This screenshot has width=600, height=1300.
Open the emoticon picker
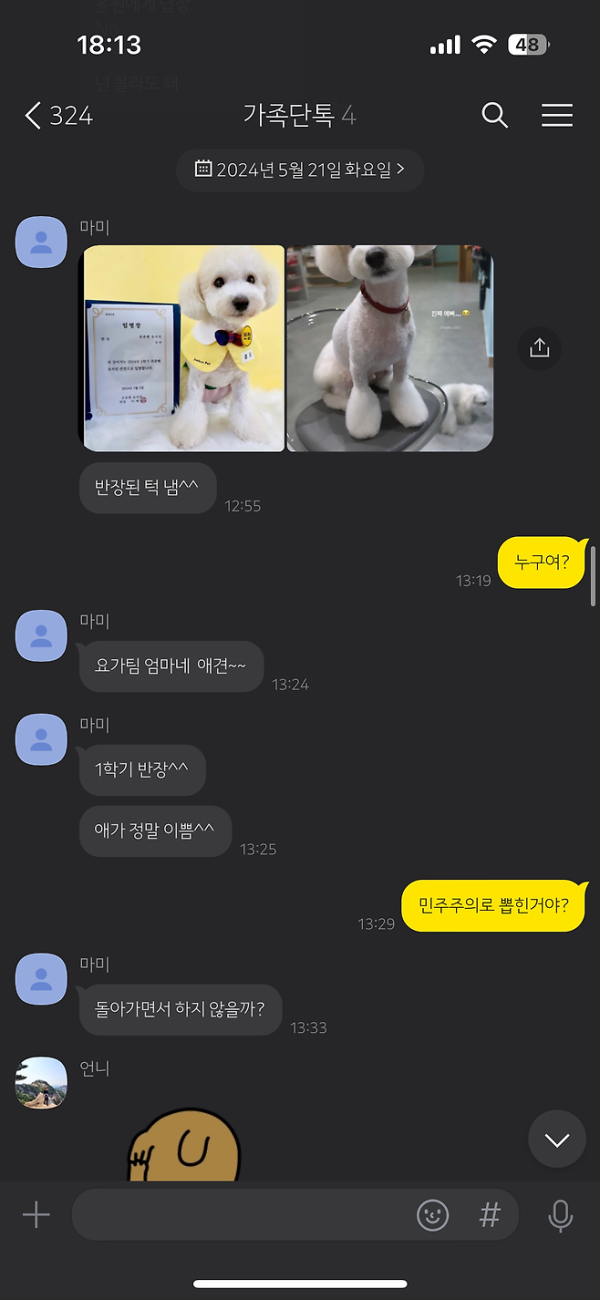[432, 1215]
